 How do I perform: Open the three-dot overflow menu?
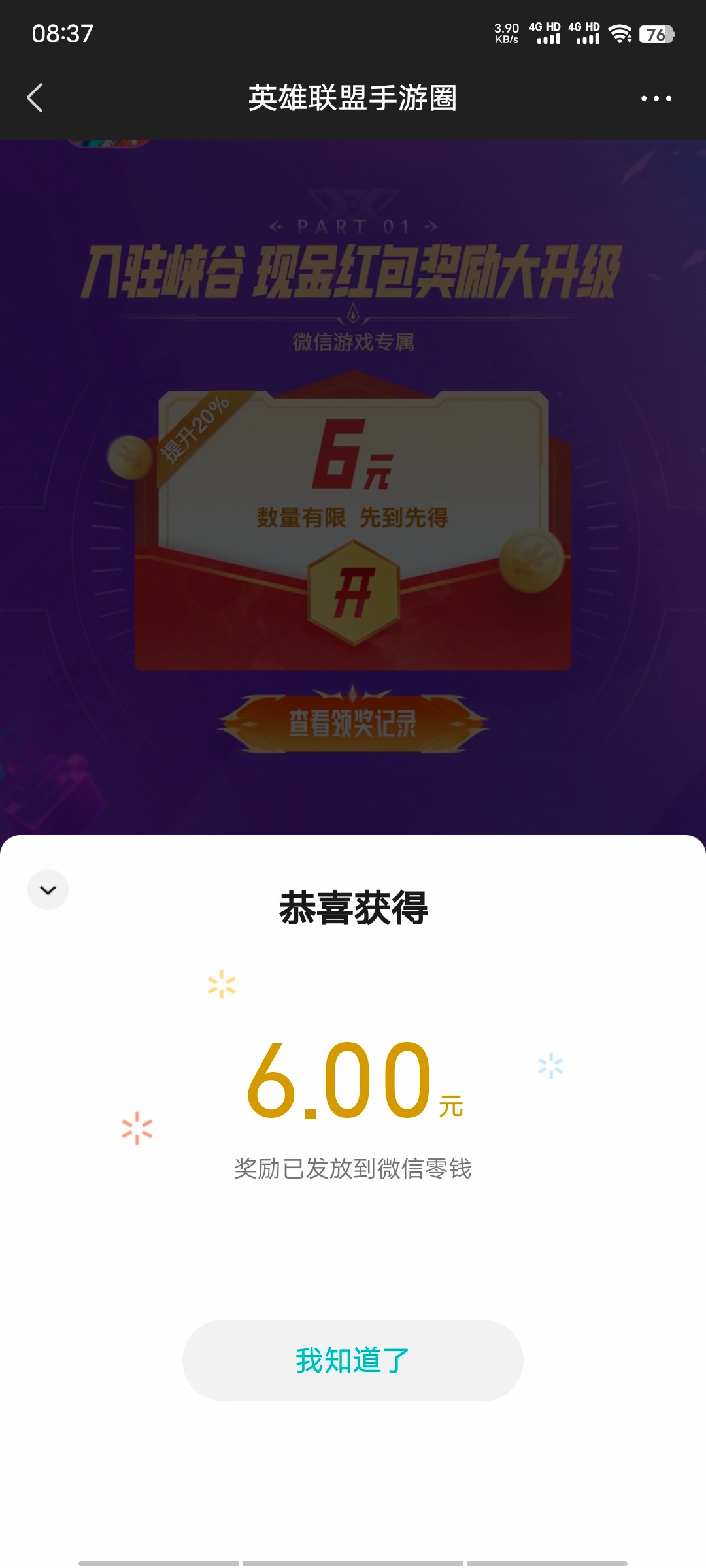coord(656,99)
